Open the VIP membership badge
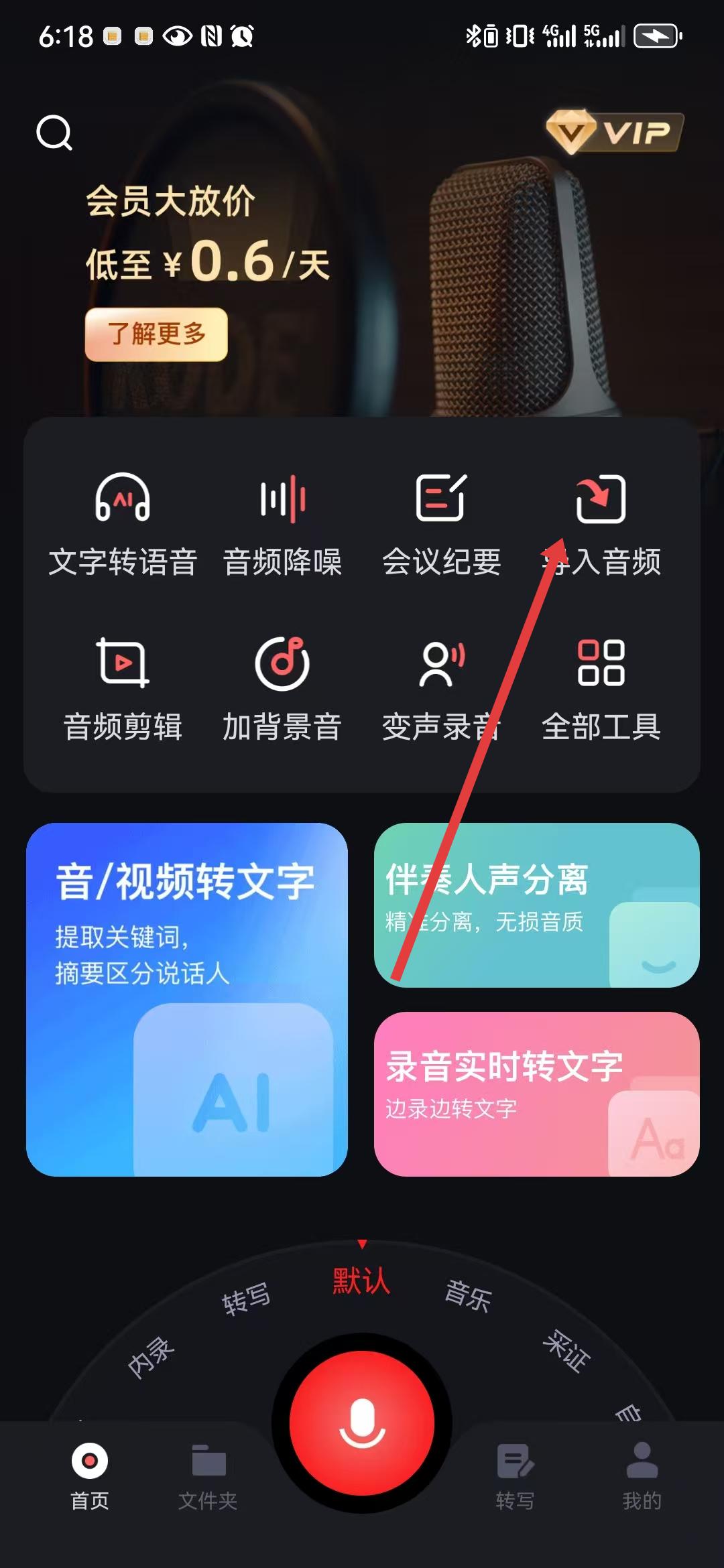The width and height of the screenshot is (724, 1568). [x=613, y=132]
